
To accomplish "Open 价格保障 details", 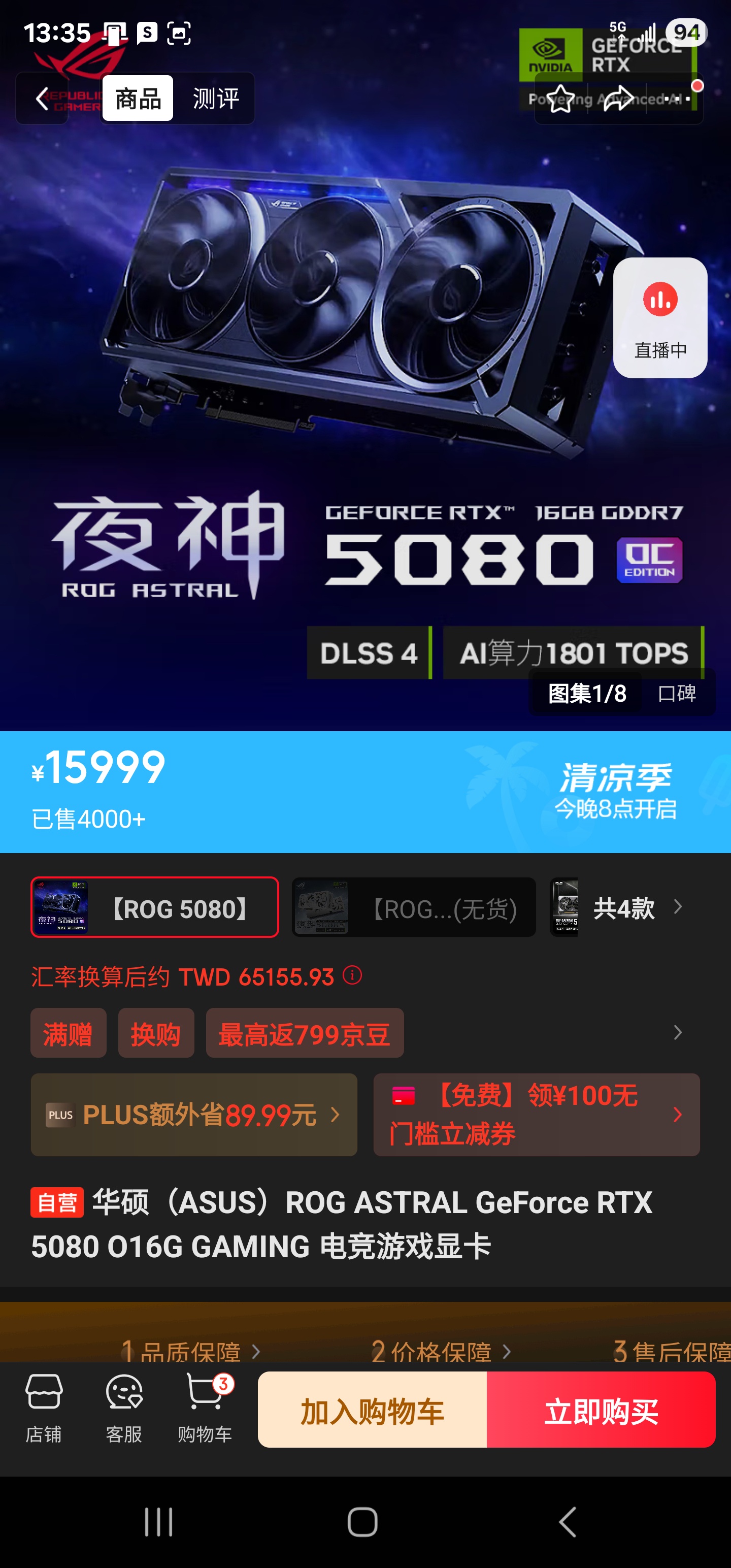I will (x=441, y=1351).
